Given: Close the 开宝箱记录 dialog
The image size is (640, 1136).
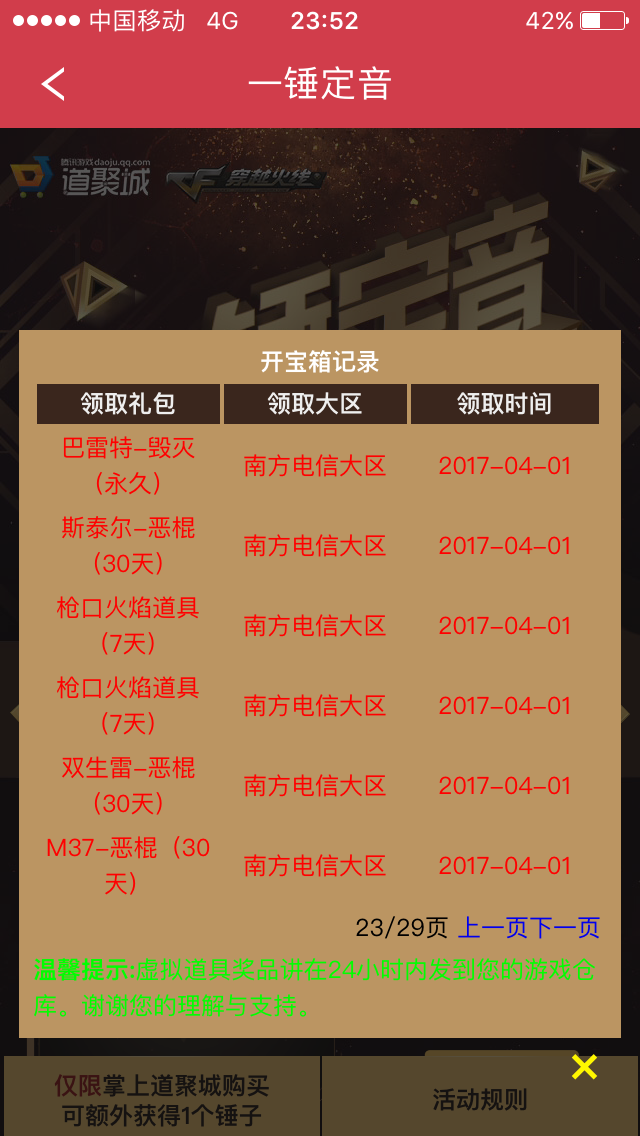Looking at the screenshot, I should 584,1067.
